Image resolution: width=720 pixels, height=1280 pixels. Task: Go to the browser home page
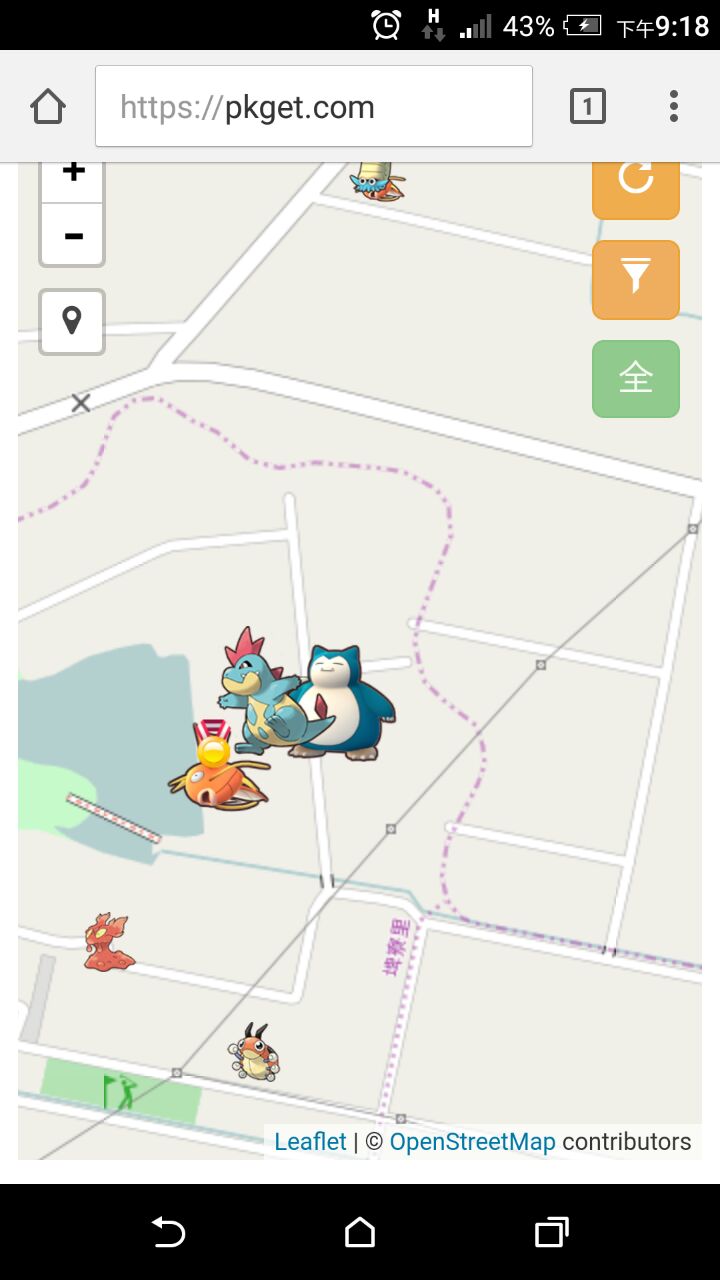[x=48, y=106]
